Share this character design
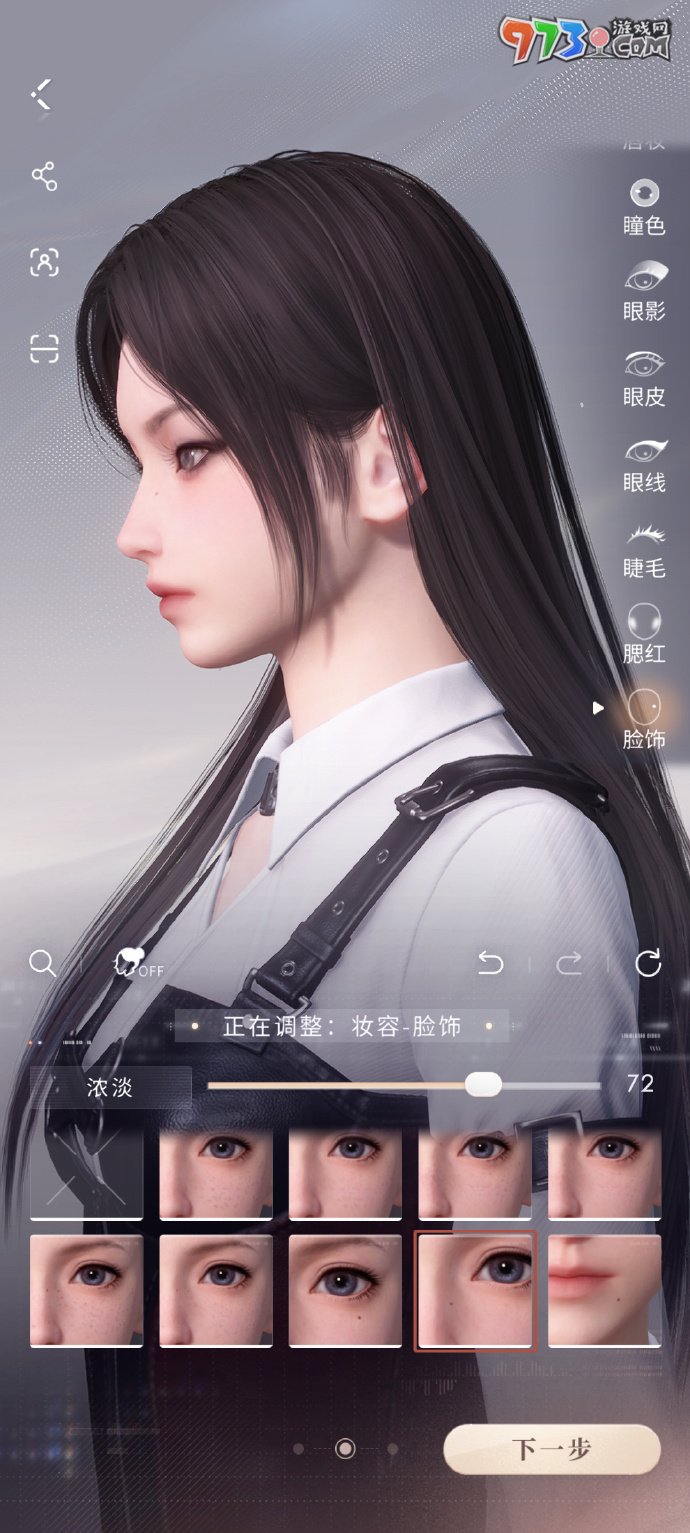This screenshot has width=690, height=1533. 43,177
